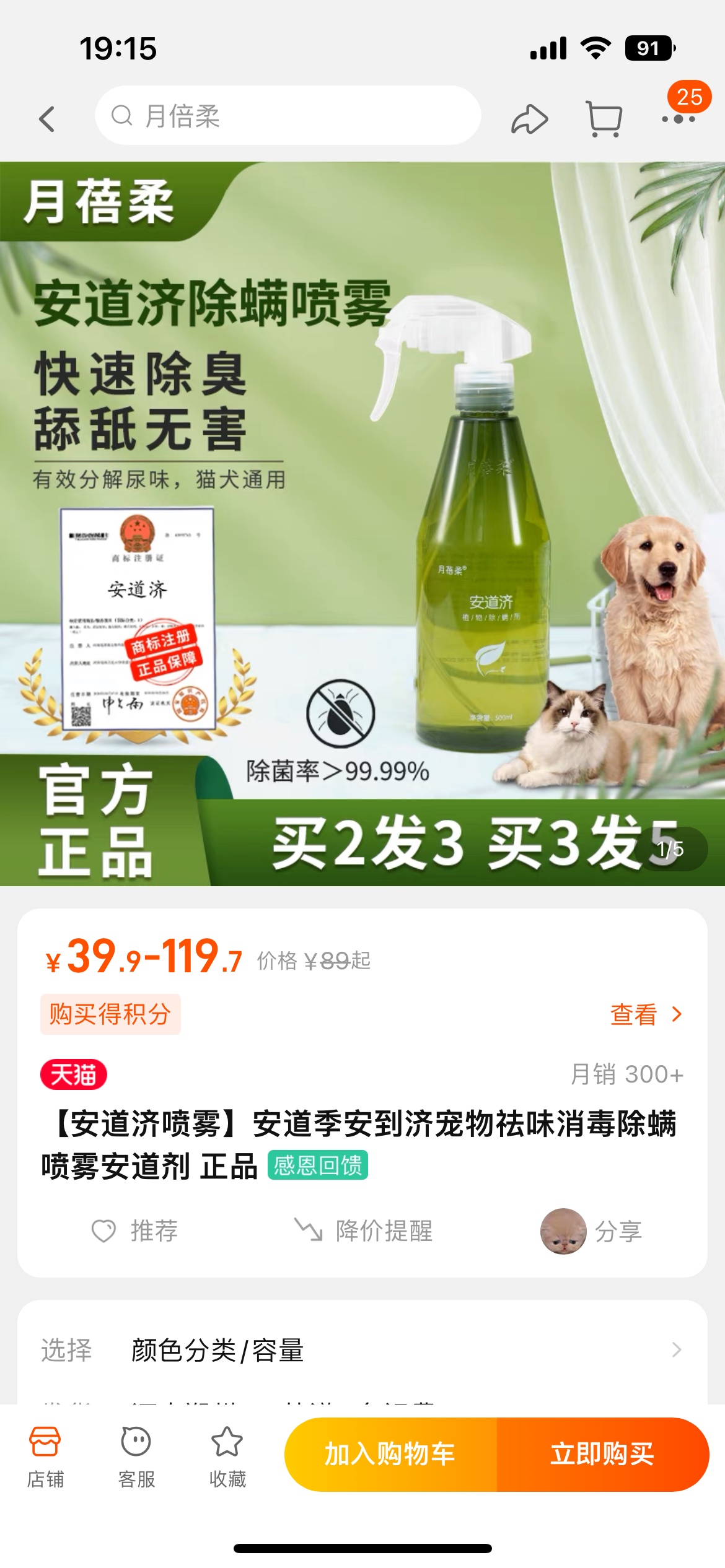Enable 降价提醒 price drop alert
Screen dimensions: 725x1568
[363, 1230]
